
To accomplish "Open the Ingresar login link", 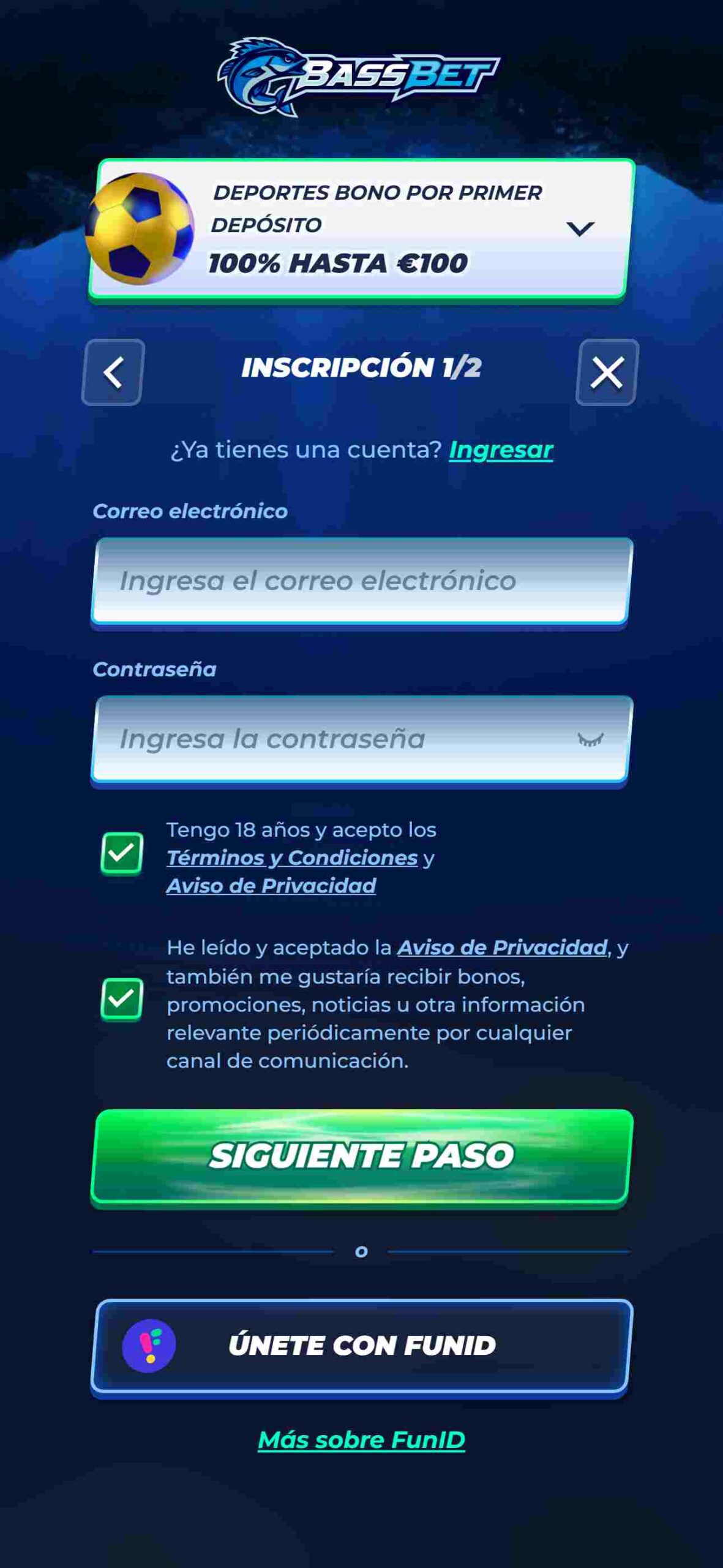I will pos(501,450).
